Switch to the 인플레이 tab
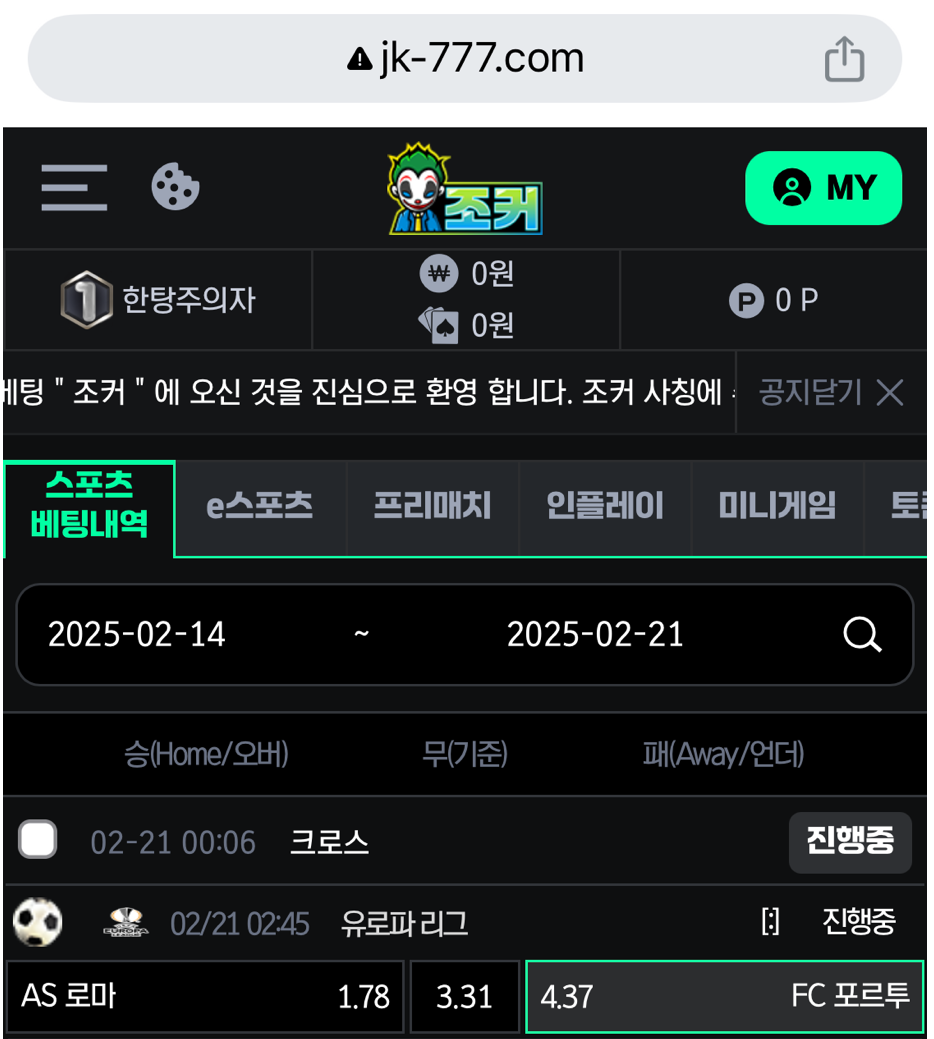This screenshot has height=1039, width=934. coord(604,507)
